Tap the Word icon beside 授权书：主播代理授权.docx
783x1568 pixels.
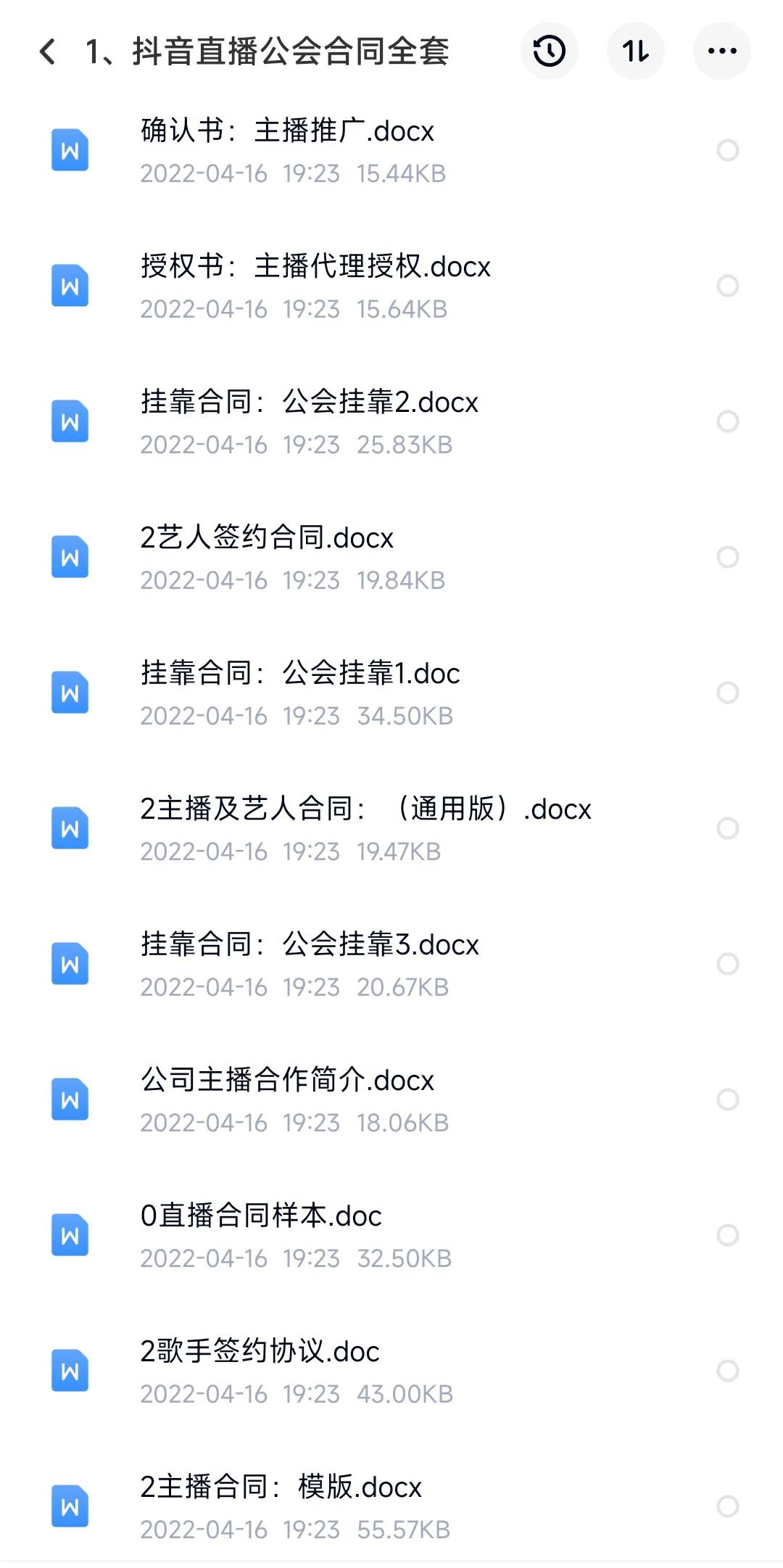coord(69,284)
